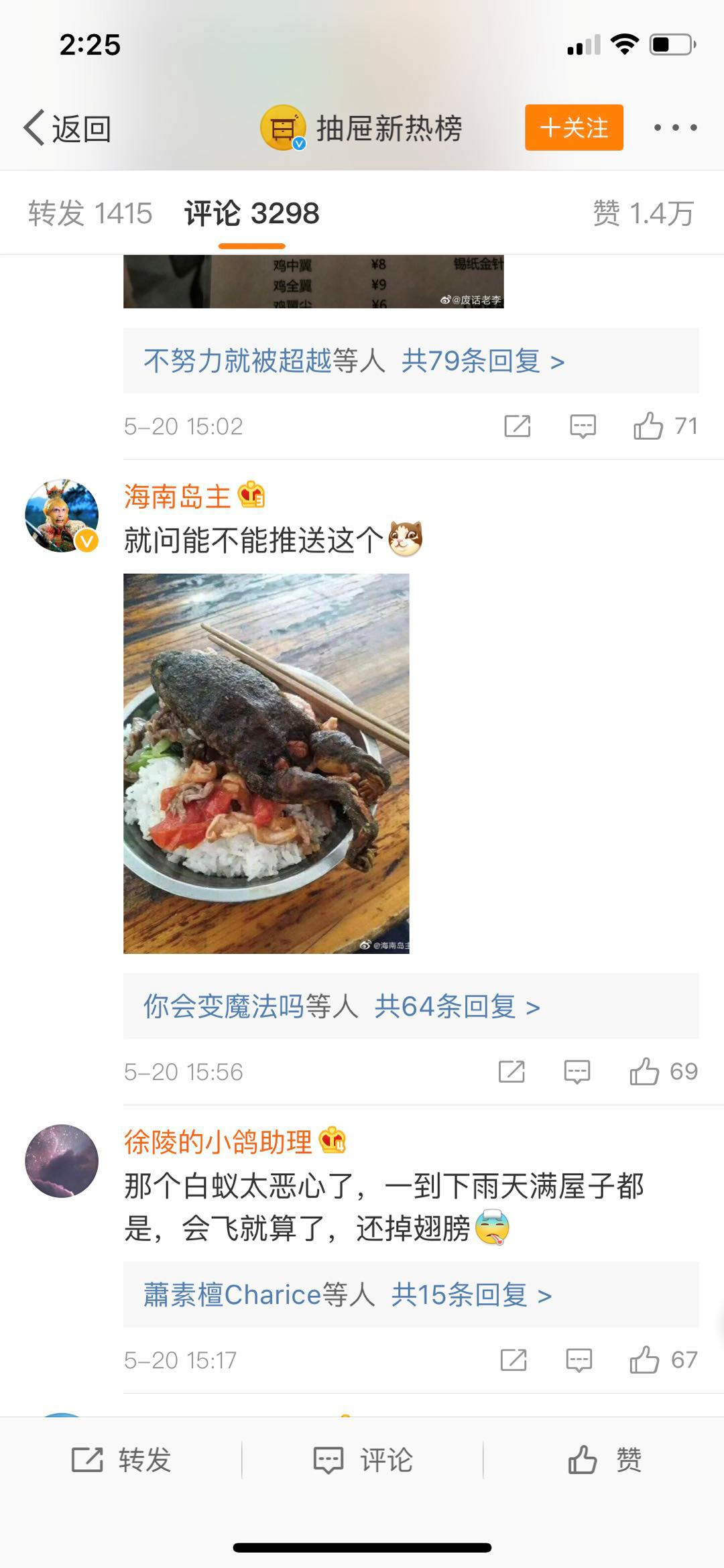Like 海南岛主's comment
Viewport: 724px width, 1568px height.
[663, 1071]
